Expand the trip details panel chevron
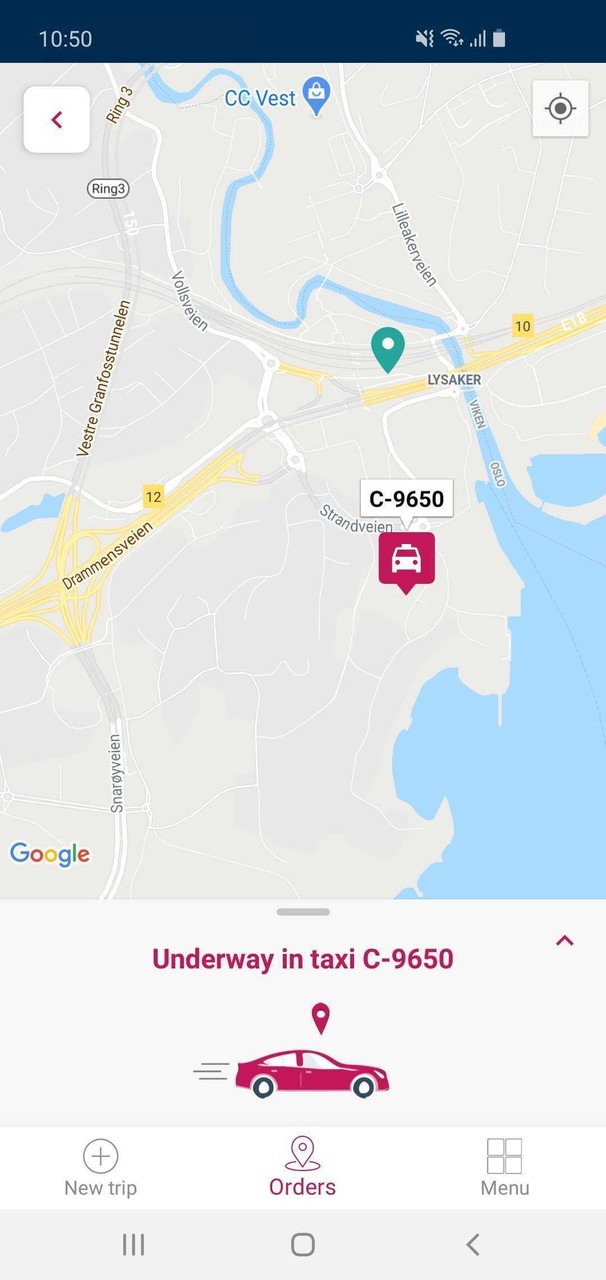The width and height of the screenshot is (606, 1280). (x=565, y=940)
